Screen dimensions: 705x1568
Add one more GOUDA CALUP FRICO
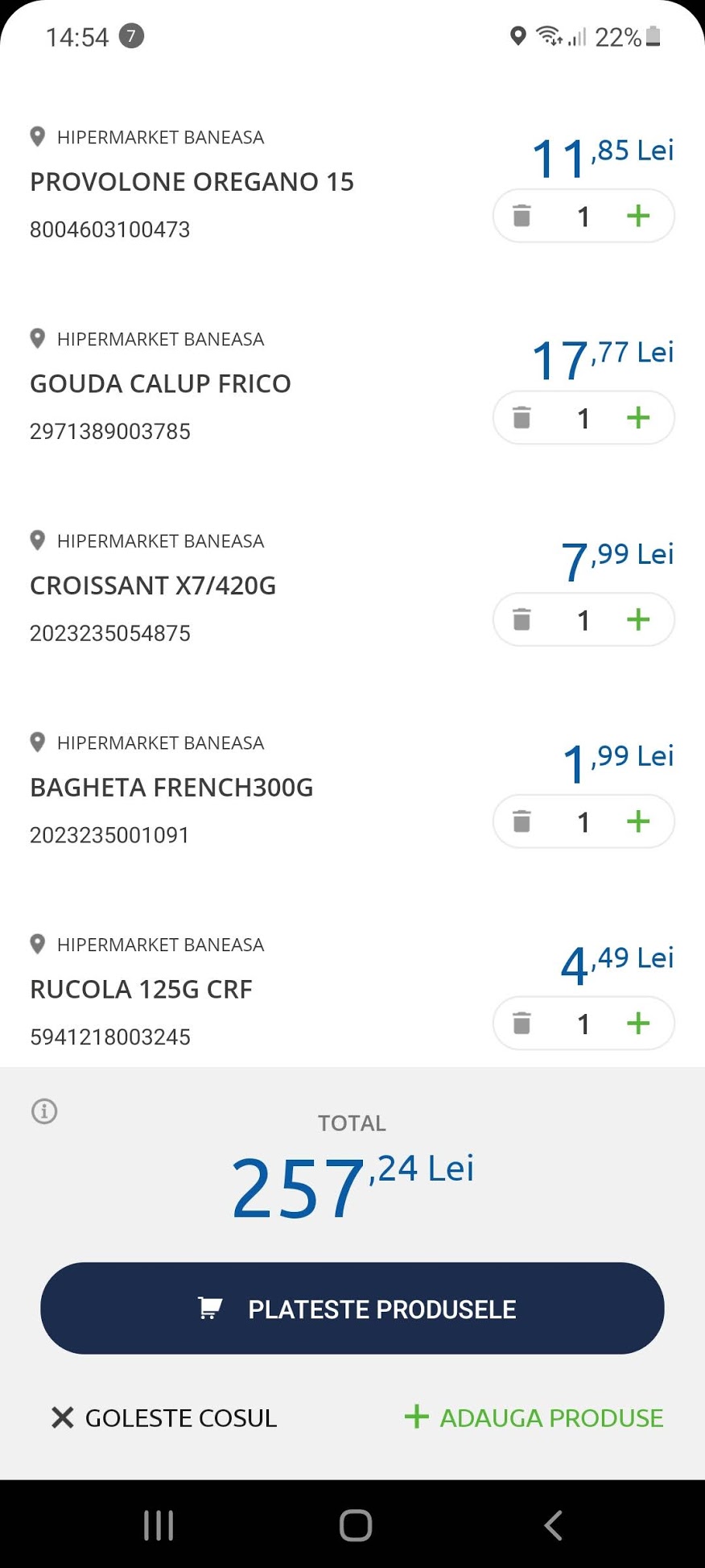click(x=638, y=418)
